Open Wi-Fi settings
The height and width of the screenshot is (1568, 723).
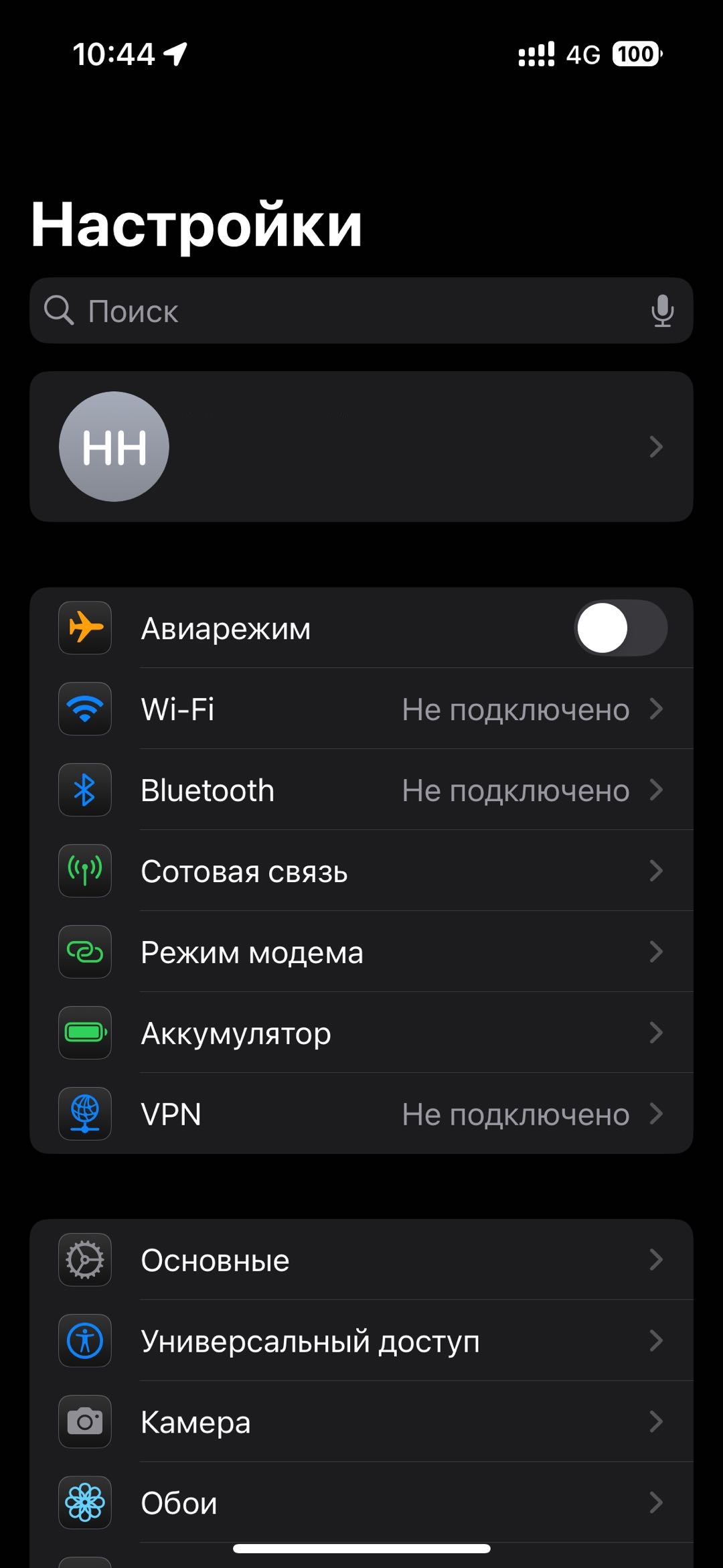click(361, 709)
